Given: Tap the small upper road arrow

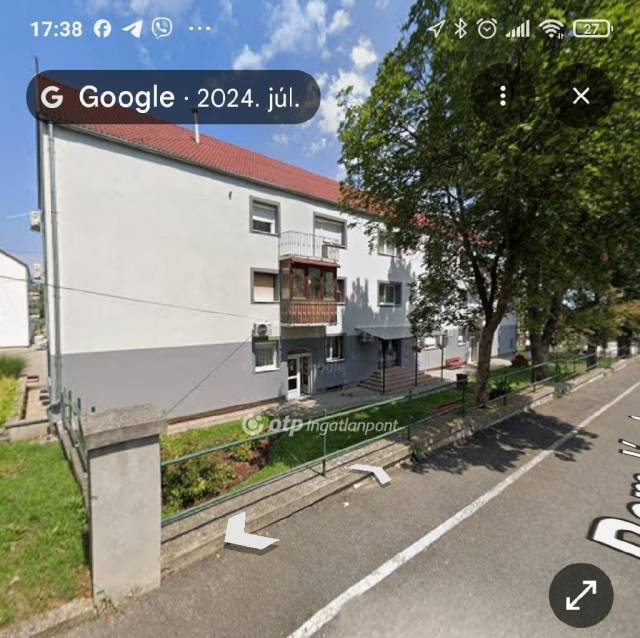Looking at the screenshot, I should (372, 473).
